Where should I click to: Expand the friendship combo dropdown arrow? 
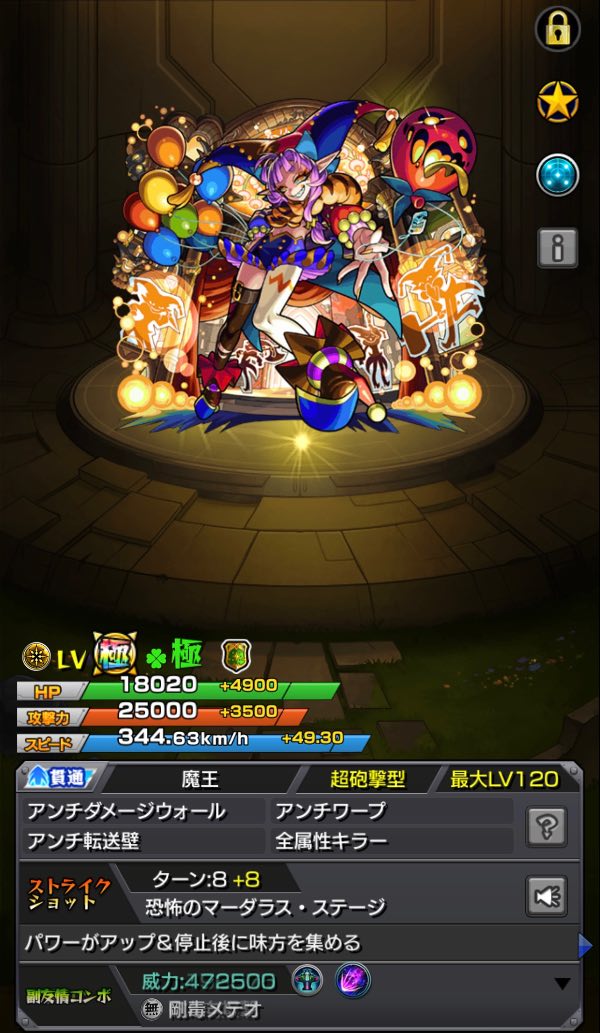(562, 984)
